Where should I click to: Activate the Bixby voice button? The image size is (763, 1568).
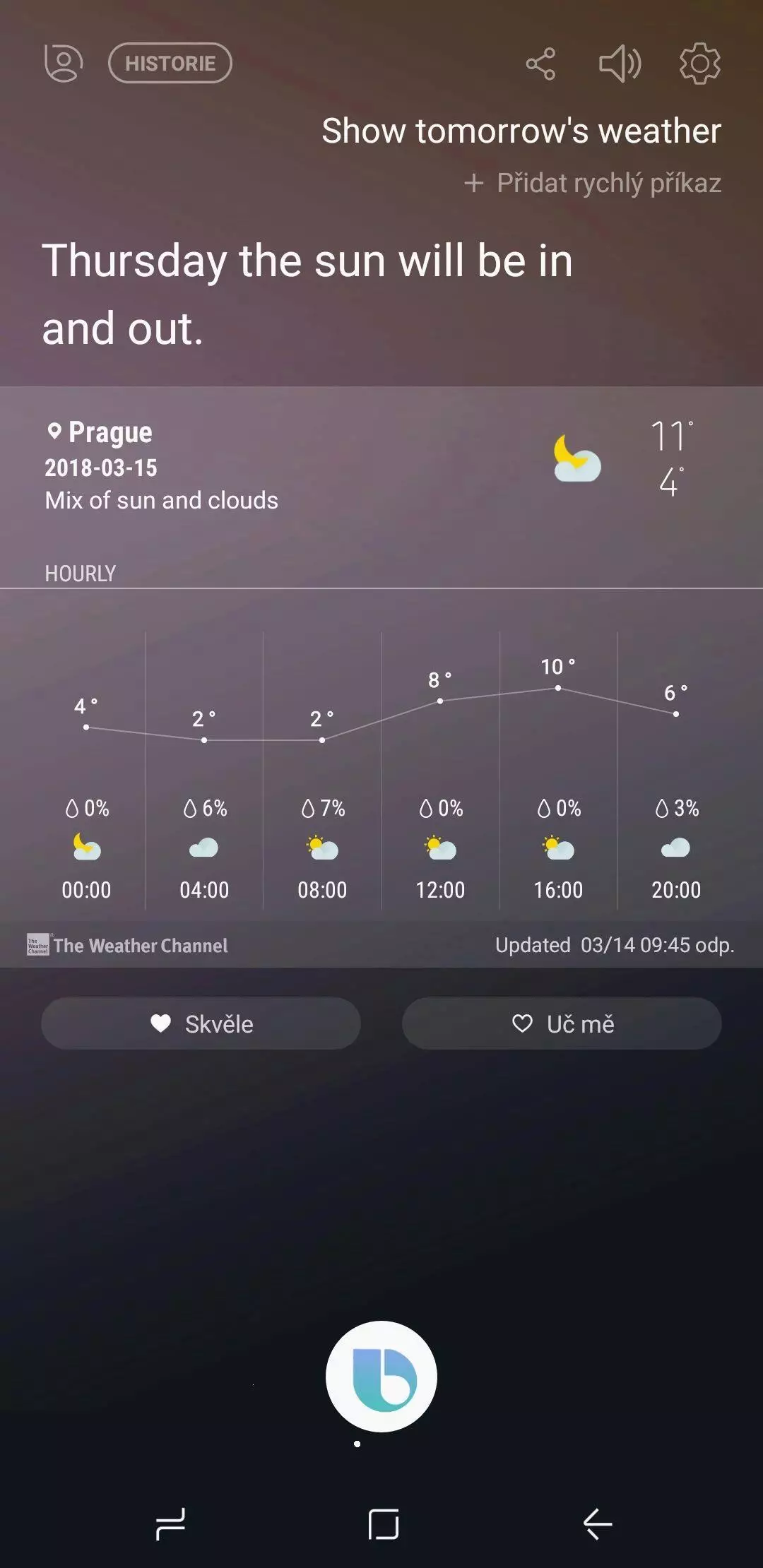click(381, 1377)
